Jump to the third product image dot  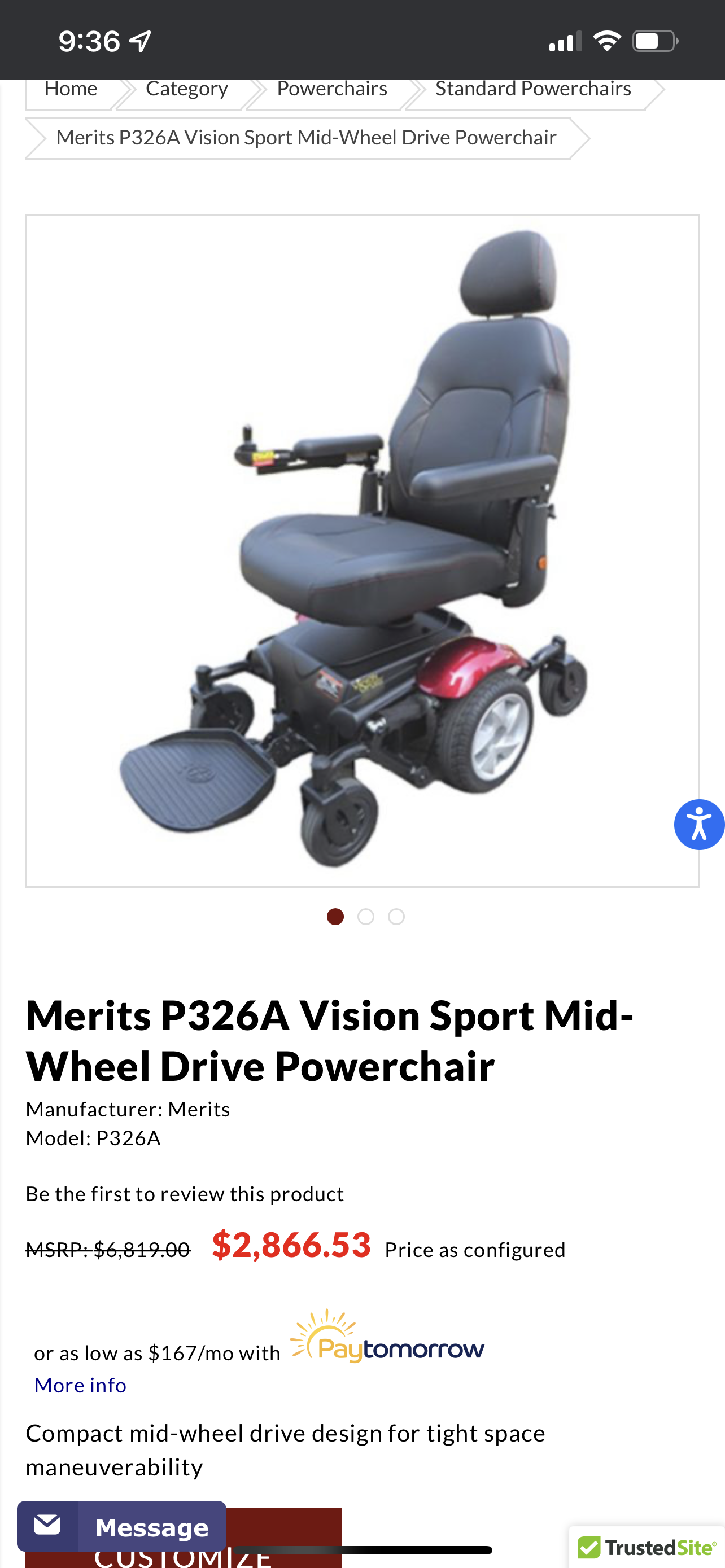396,917
